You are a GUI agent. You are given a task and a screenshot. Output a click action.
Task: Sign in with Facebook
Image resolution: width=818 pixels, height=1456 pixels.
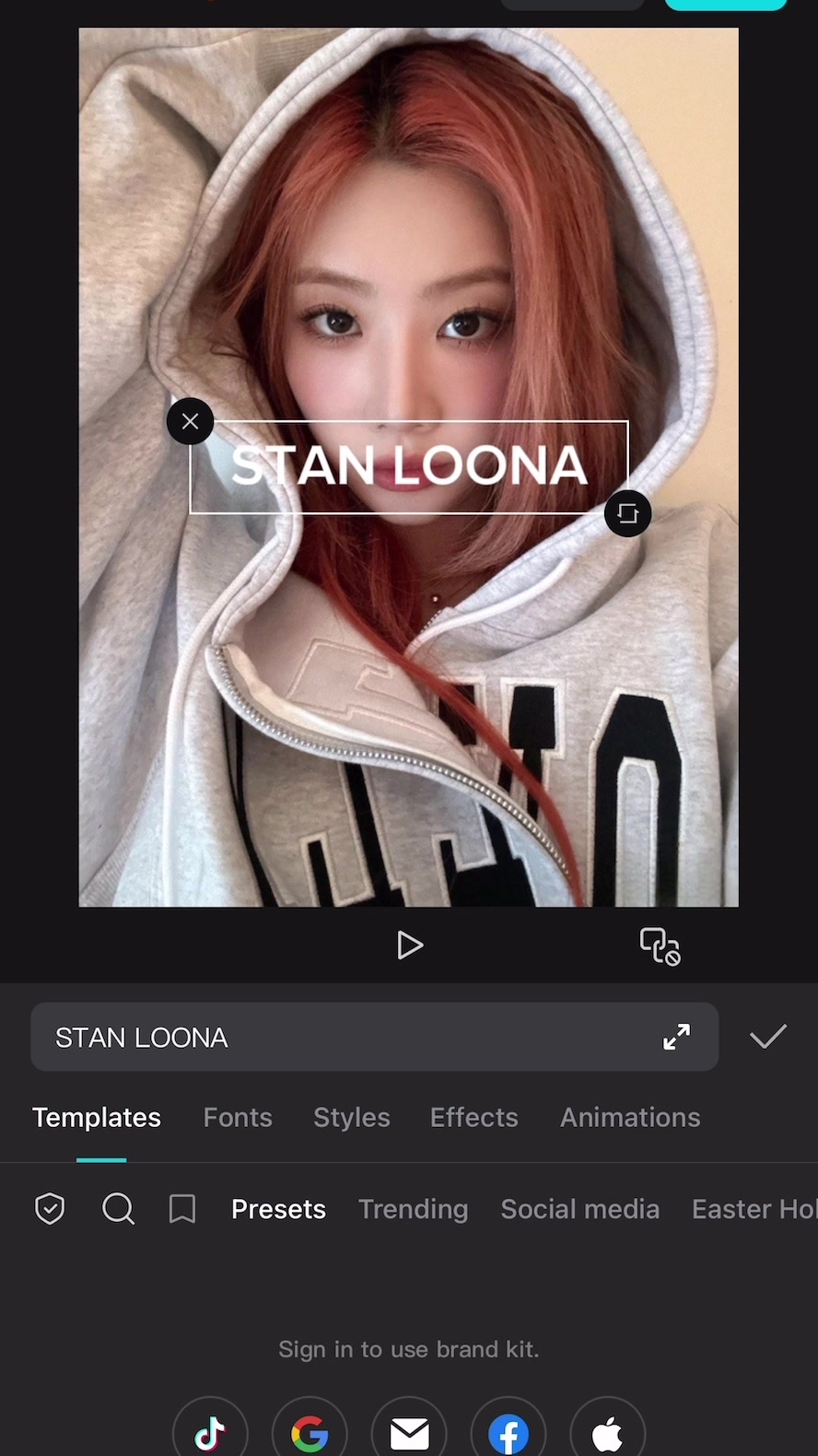tap(508, 1433)
